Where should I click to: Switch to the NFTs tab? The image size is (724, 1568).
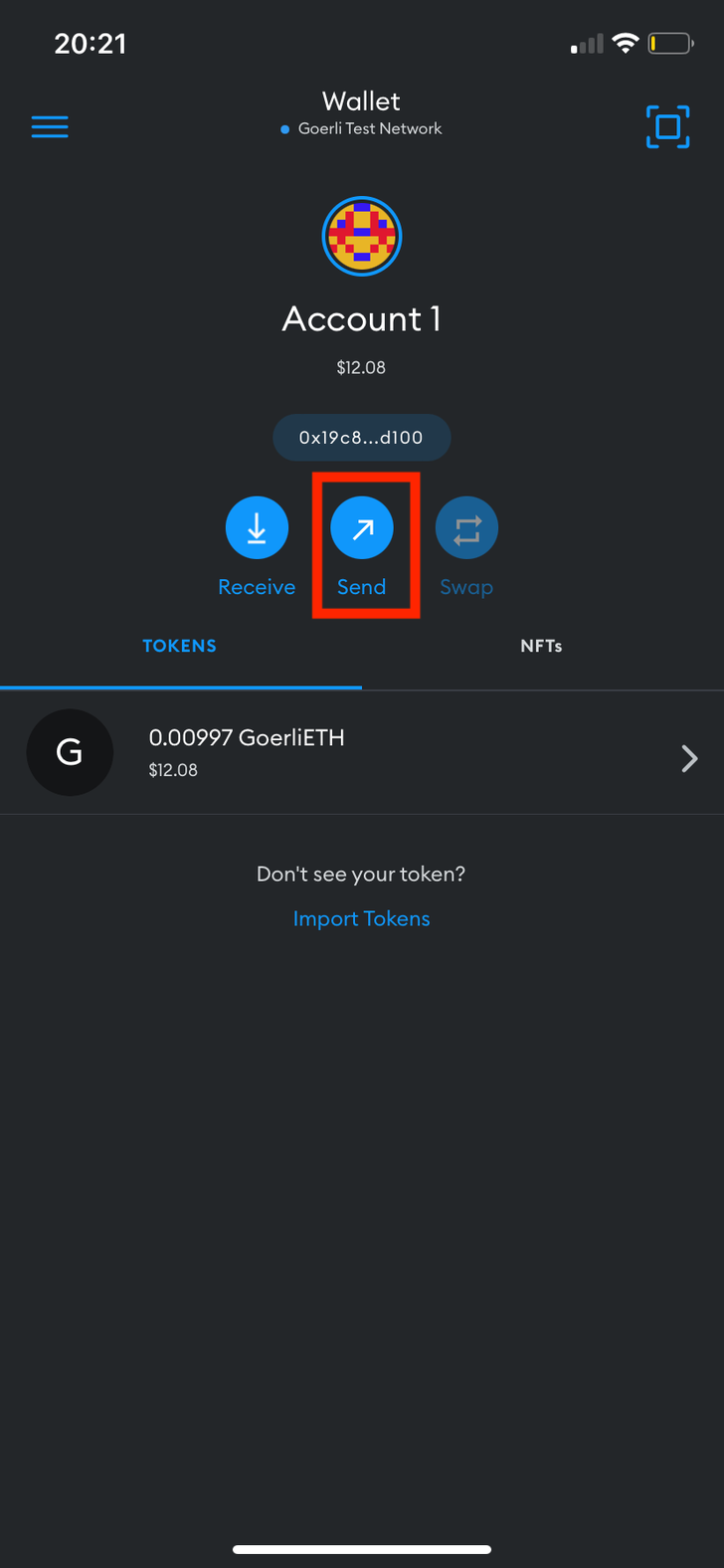542,646
